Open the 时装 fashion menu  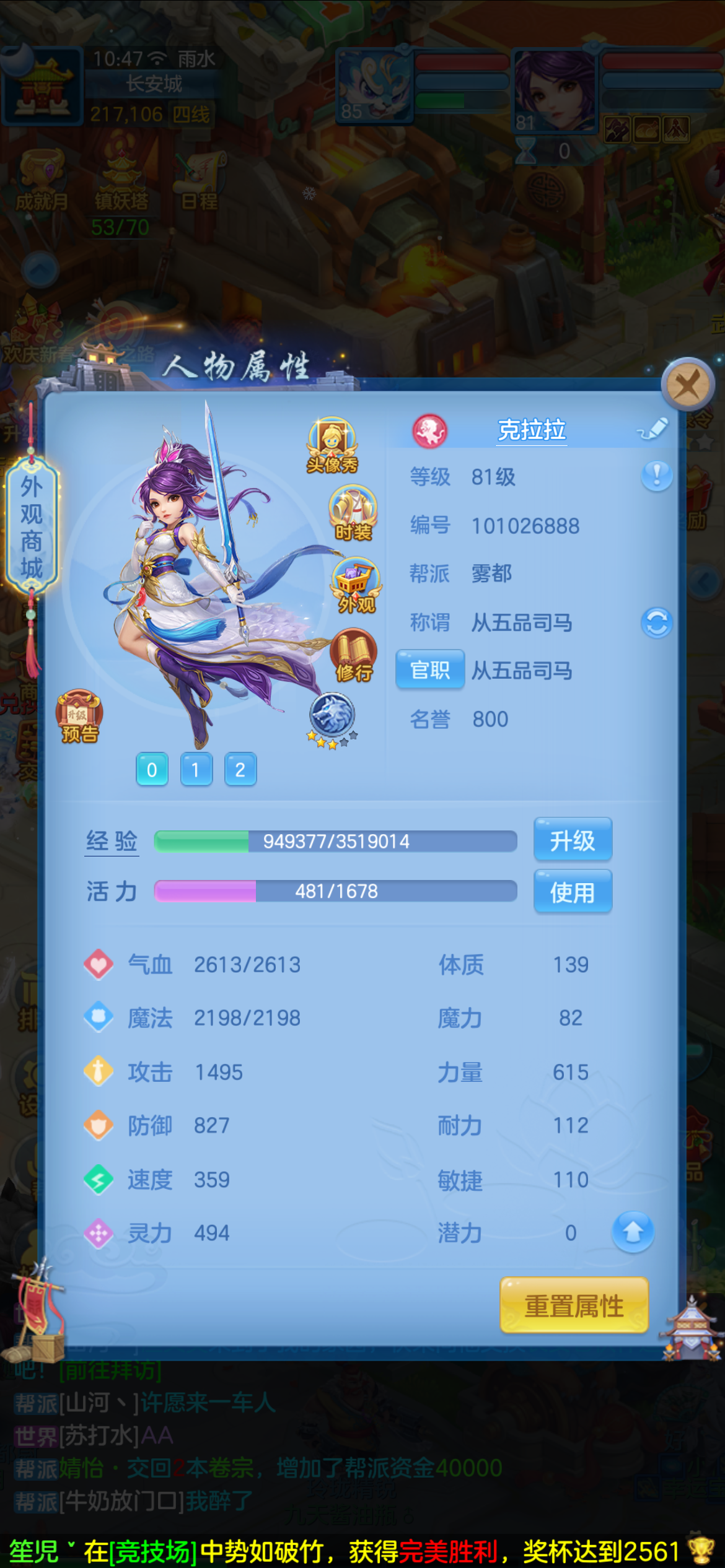click(353, 513)
